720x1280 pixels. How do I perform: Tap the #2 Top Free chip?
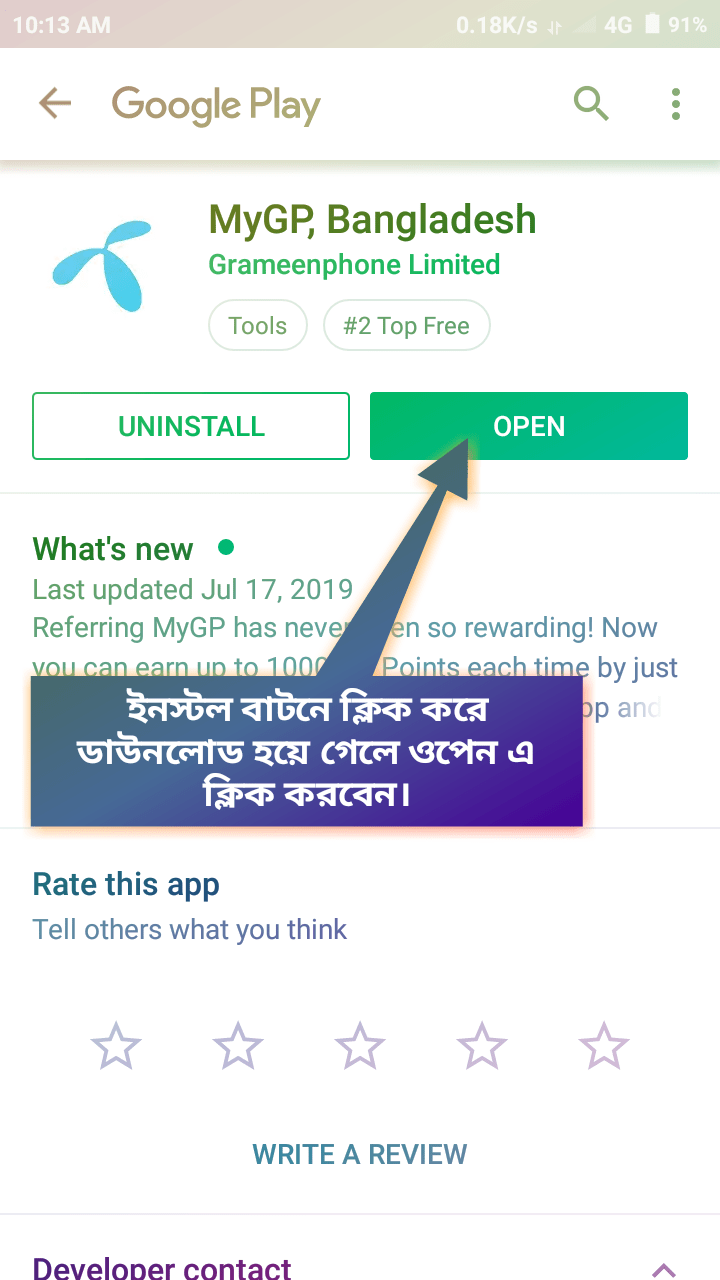coord(406,326)
